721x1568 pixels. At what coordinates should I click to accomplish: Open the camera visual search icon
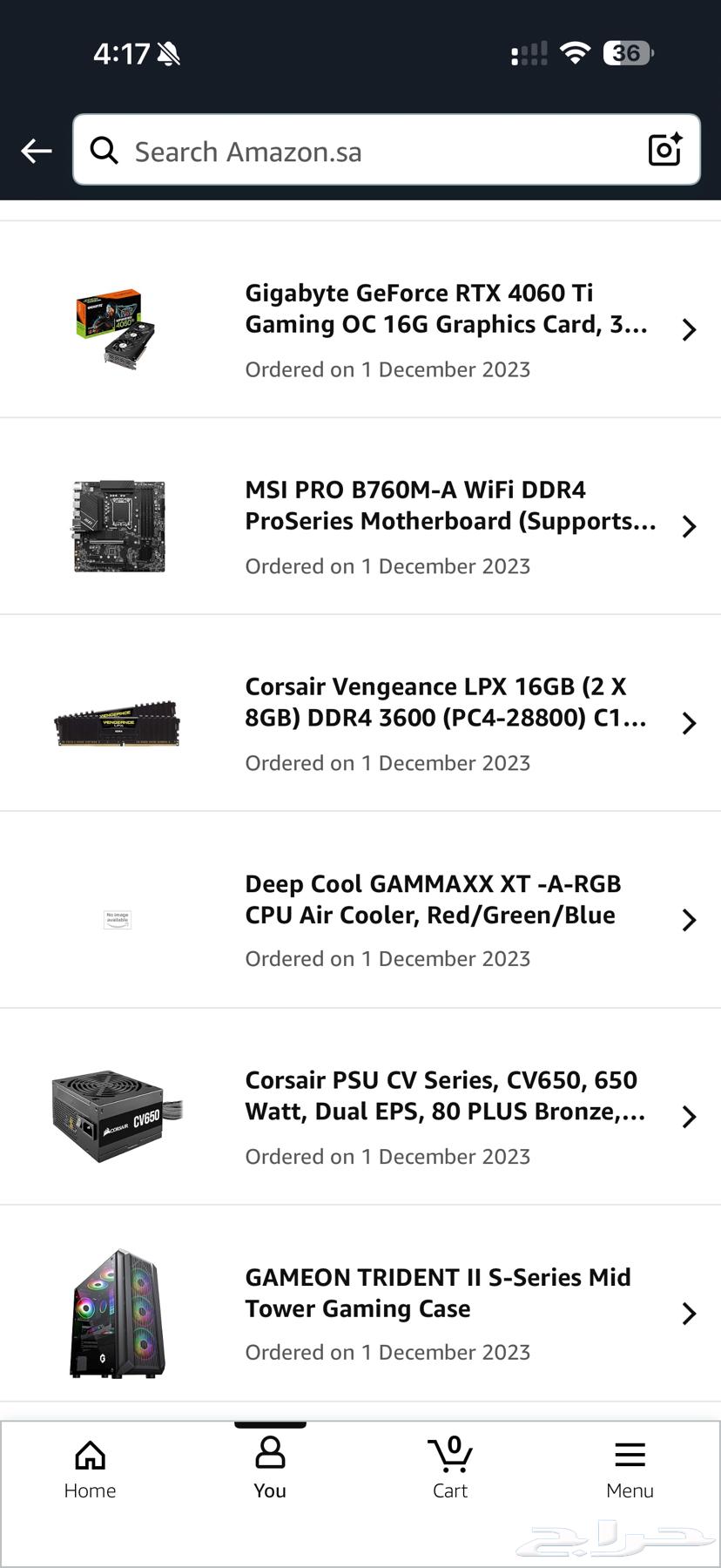coord(664,150)
